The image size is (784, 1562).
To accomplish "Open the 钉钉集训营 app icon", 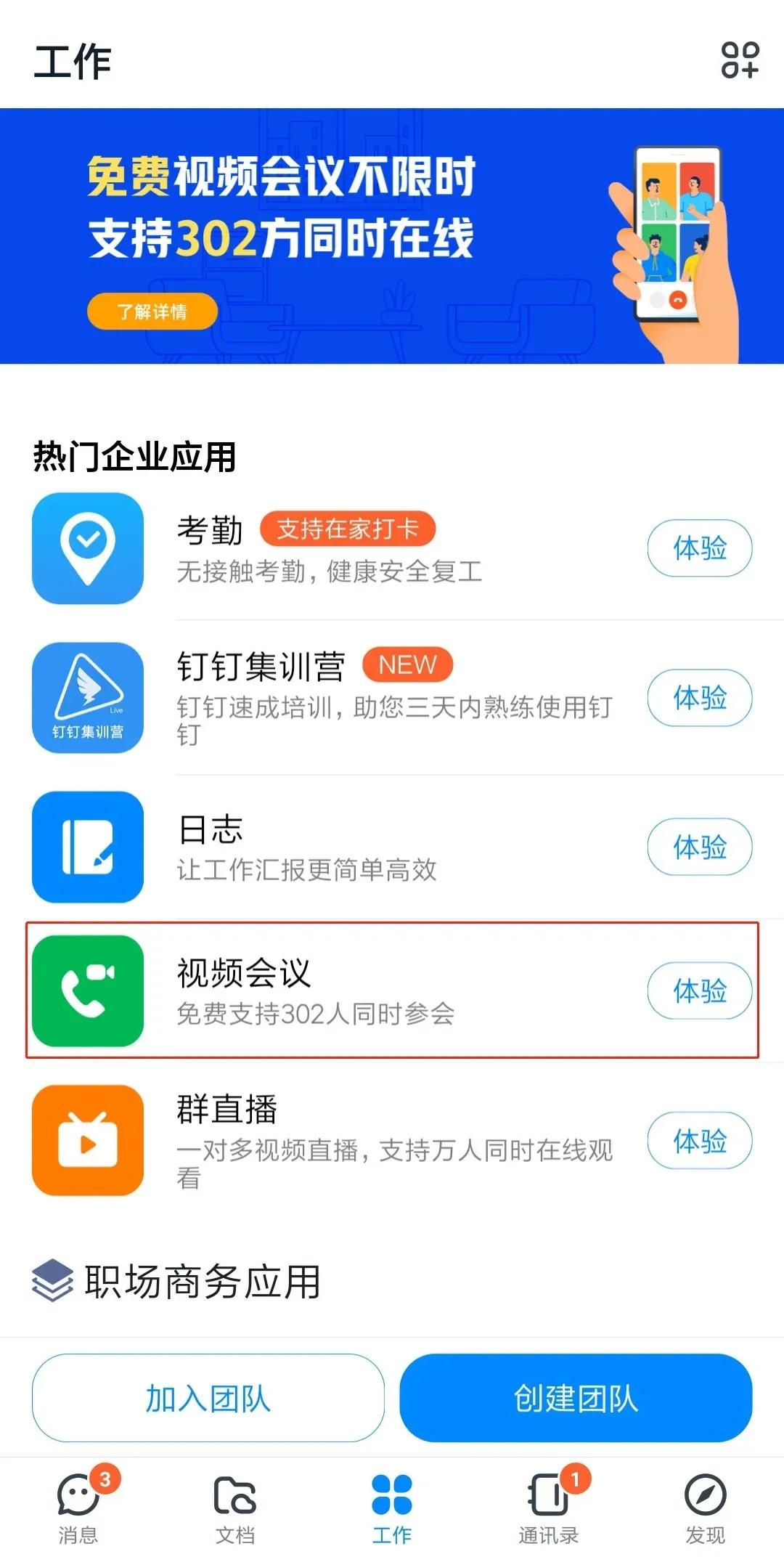I will 88,698.
